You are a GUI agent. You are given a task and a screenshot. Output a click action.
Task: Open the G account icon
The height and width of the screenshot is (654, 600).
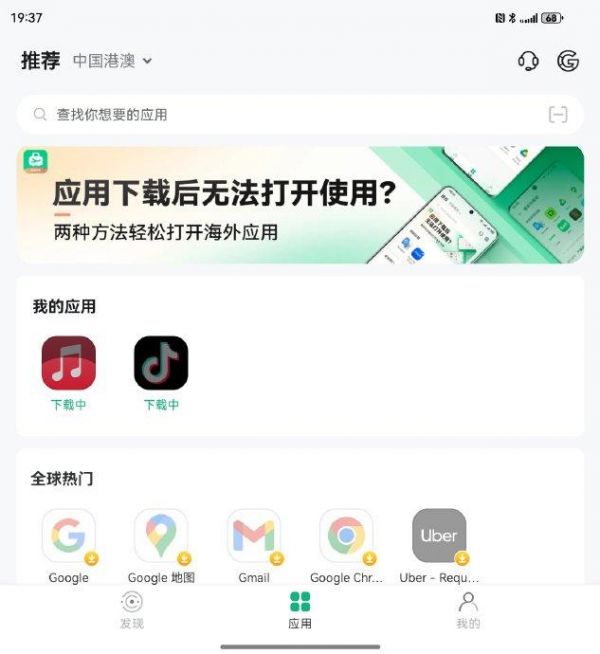[x=568, y=61]
